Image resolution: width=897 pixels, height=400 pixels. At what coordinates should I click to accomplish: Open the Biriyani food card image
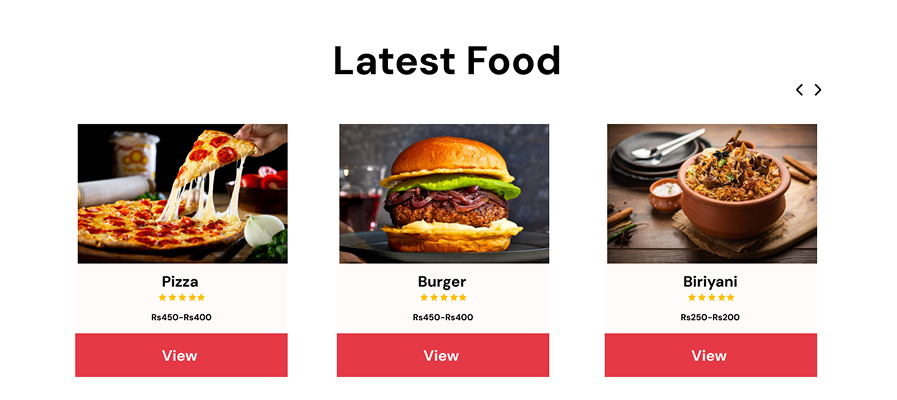[x=711, y=194]
